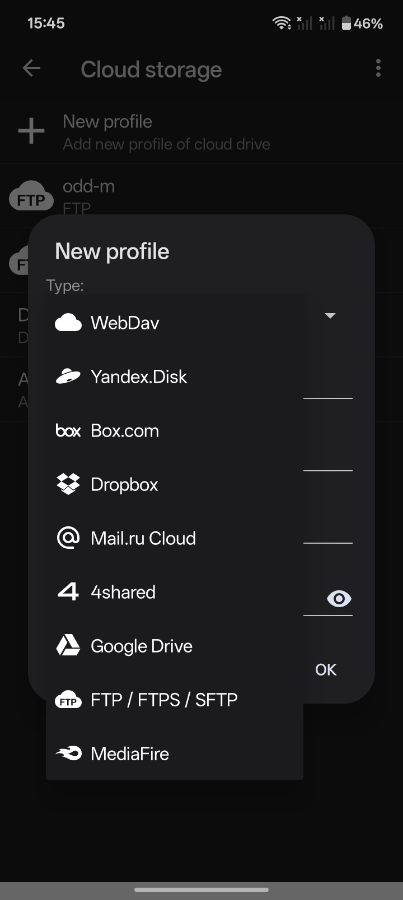Select MediaFire from the type list

coord(175,753)
